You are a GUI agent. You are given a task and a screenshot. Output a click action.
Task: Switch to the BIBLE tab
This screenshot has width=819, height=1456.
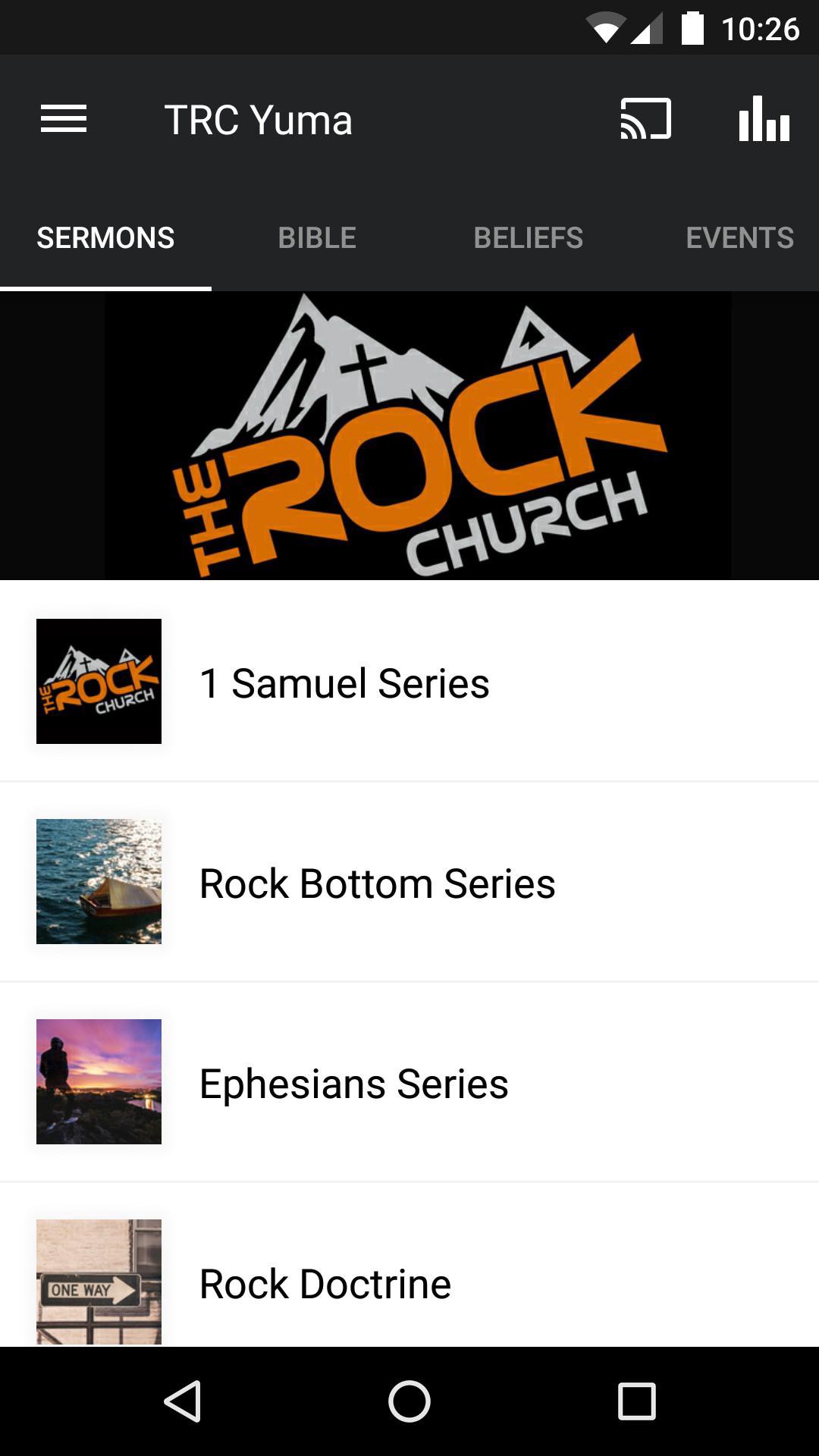click(x=317, y=237)
